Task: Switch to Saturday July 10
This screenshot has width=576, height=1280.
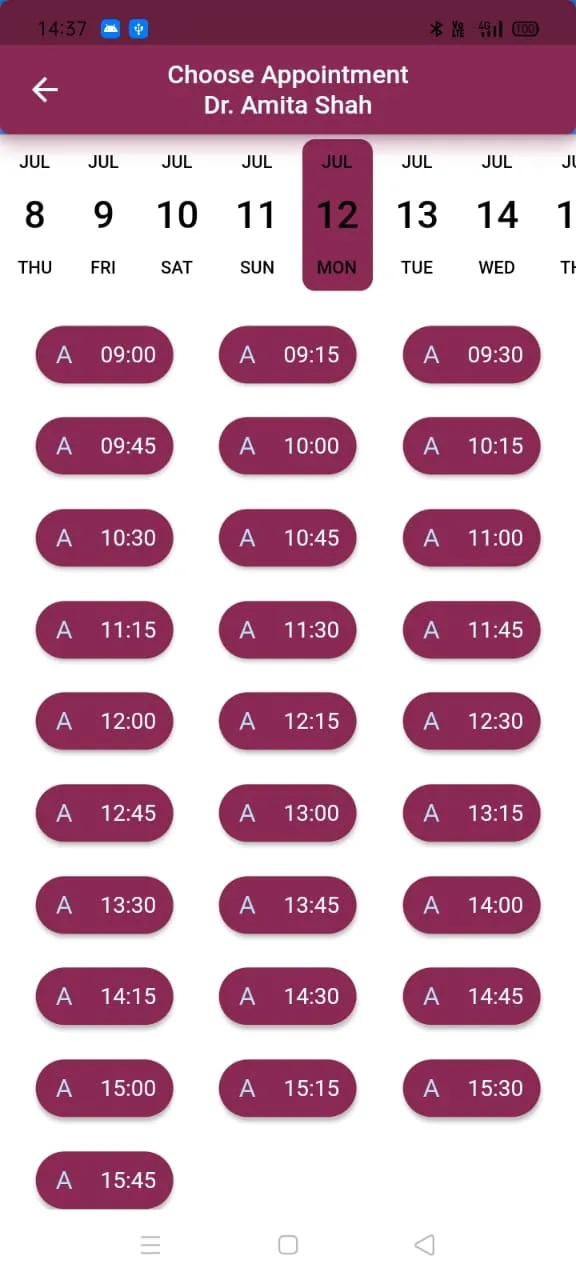Action: pos(177,215)
